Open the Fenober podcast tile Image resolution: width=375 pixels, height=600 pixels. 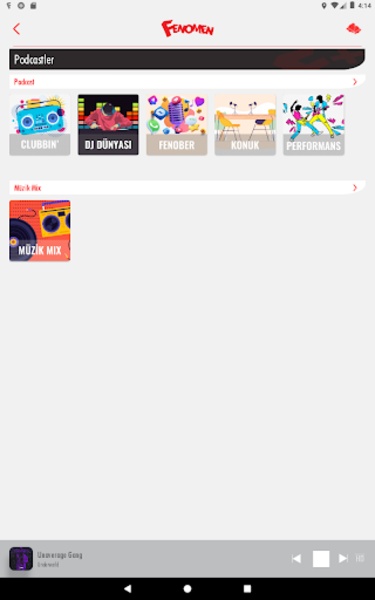coord(177,125)
